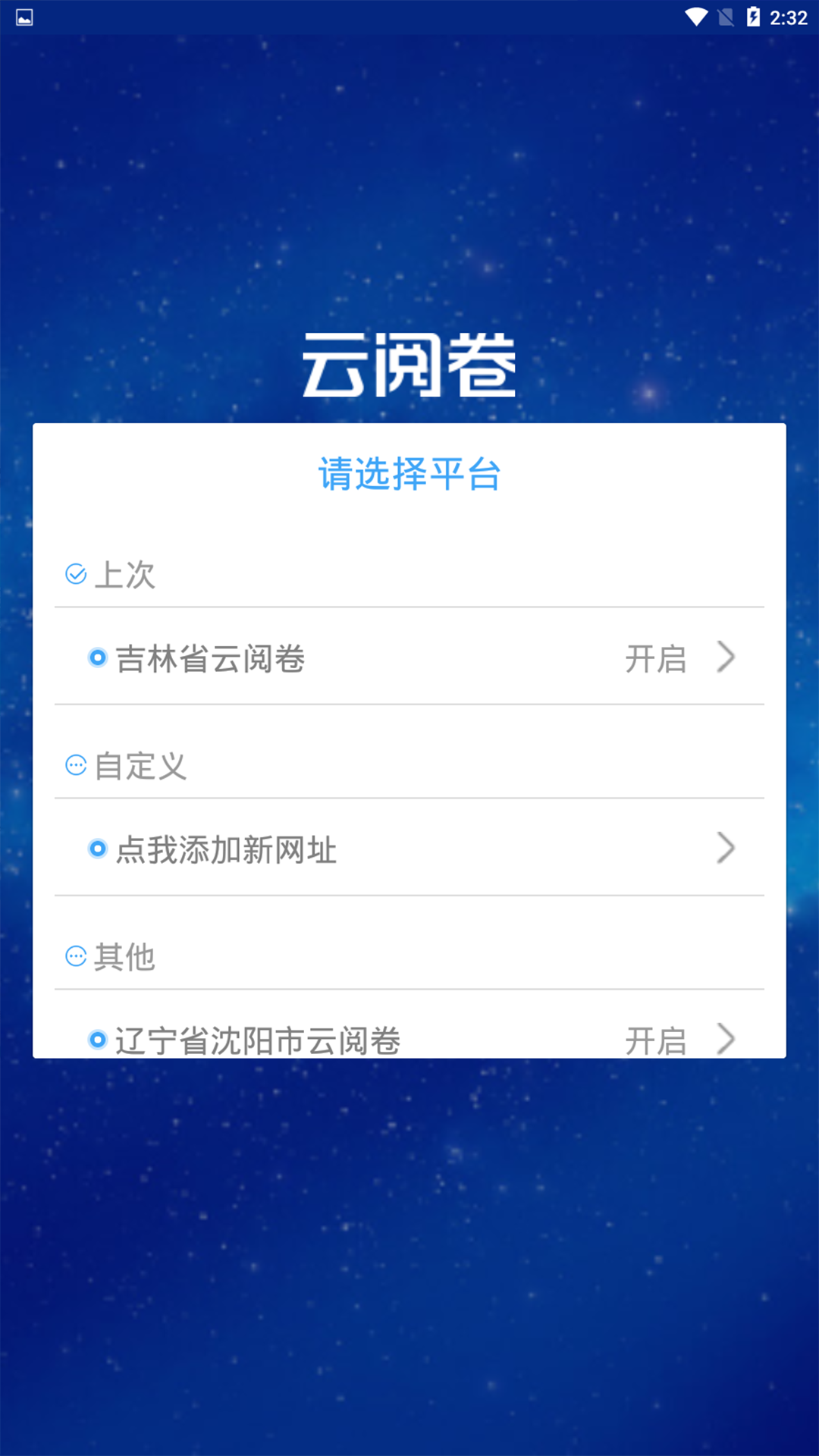Tap the signal icon in status bar
Screen dimensions: 819x1456
[x=726, y=17]
